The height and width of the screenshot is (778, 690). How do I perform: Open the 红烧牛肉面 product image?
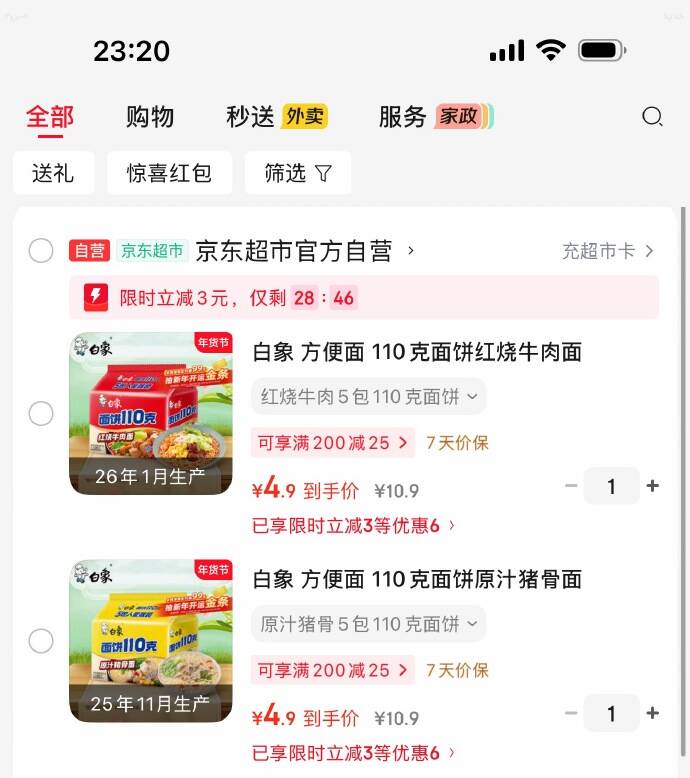click(151, 413)
